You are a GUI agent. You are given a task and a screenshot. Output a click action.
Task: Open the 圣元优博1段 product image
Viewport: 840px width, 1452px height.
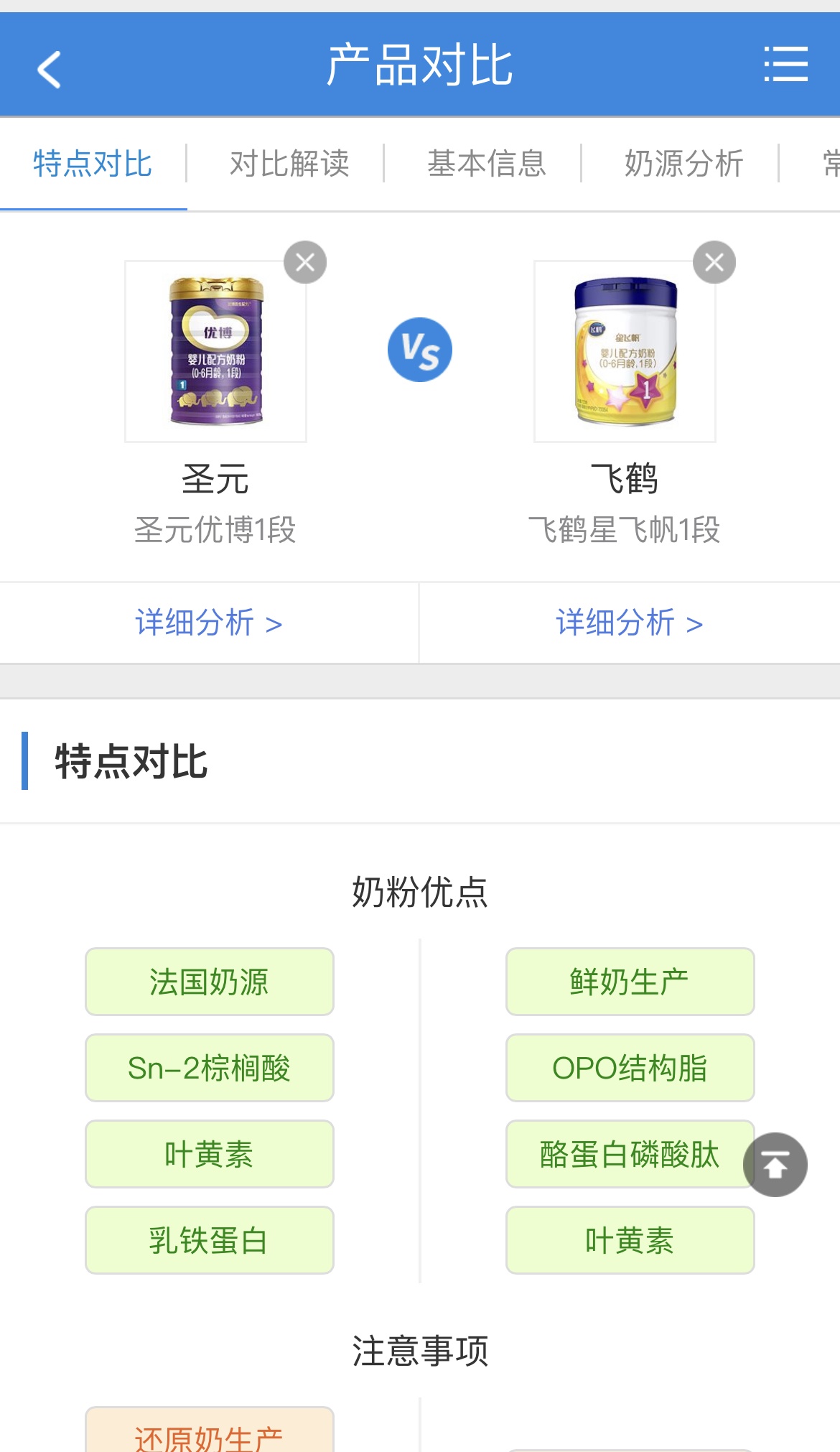pyautogui.click(x=215, y=351)
